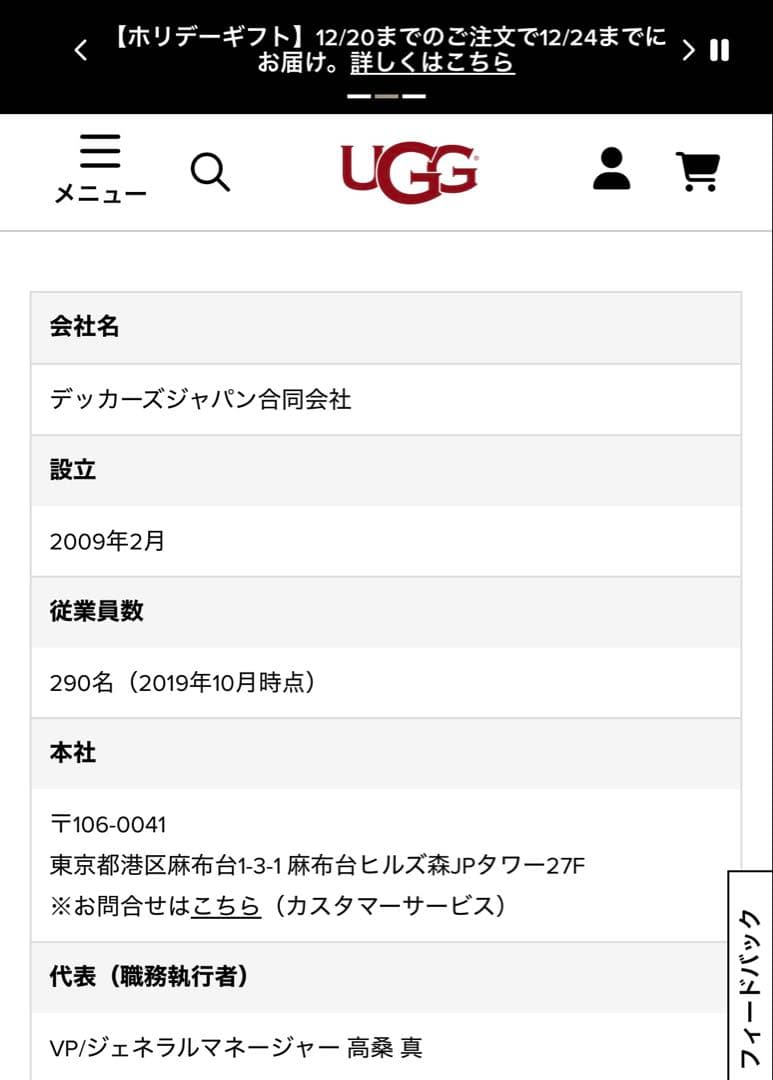The image size is (773, 1080).
Task: Open the hamburger menu labeled メニュー
Action: [x=100, y=168]
